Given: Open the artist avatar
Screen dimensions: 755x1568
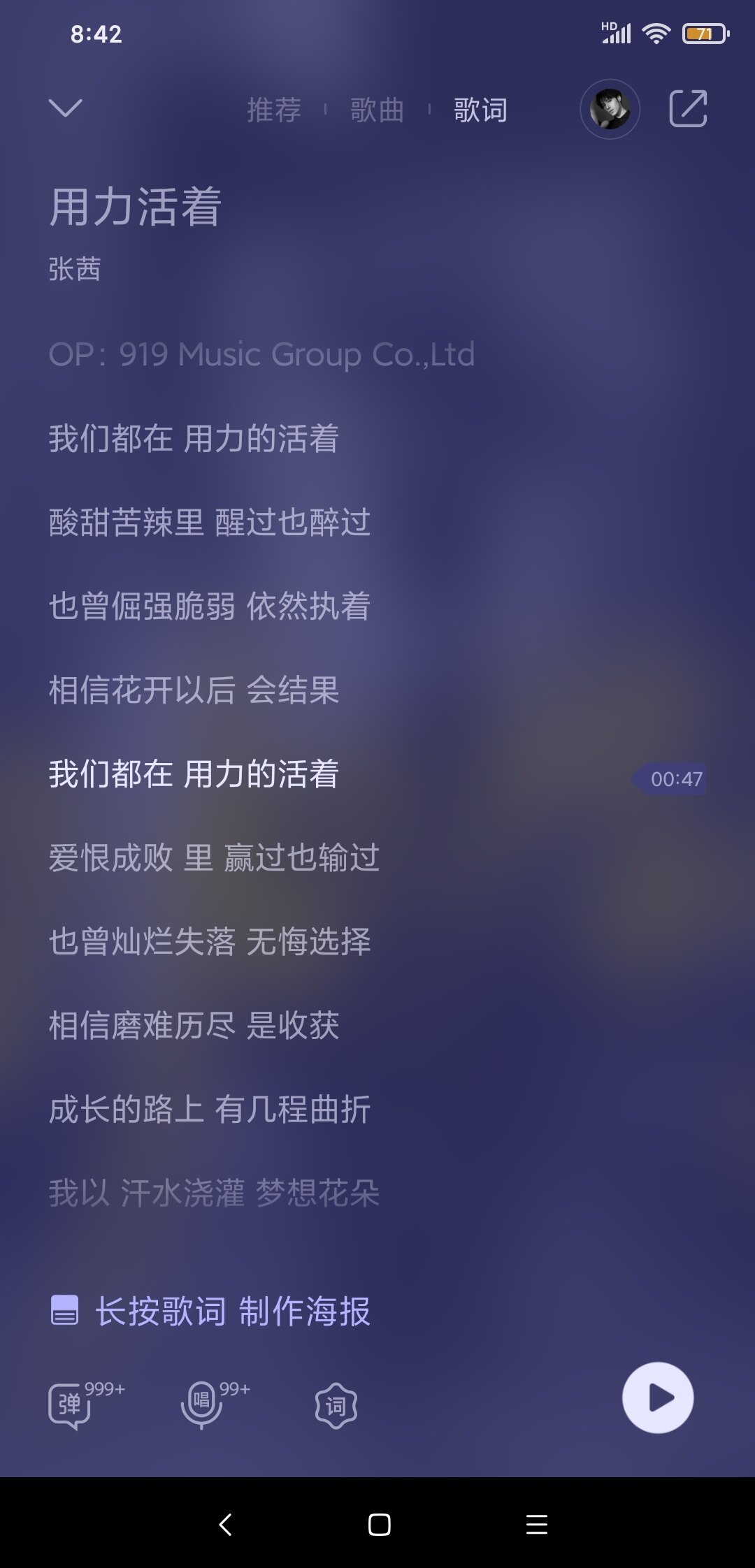Looking at the screenshot, I should (x=610, y=109).
